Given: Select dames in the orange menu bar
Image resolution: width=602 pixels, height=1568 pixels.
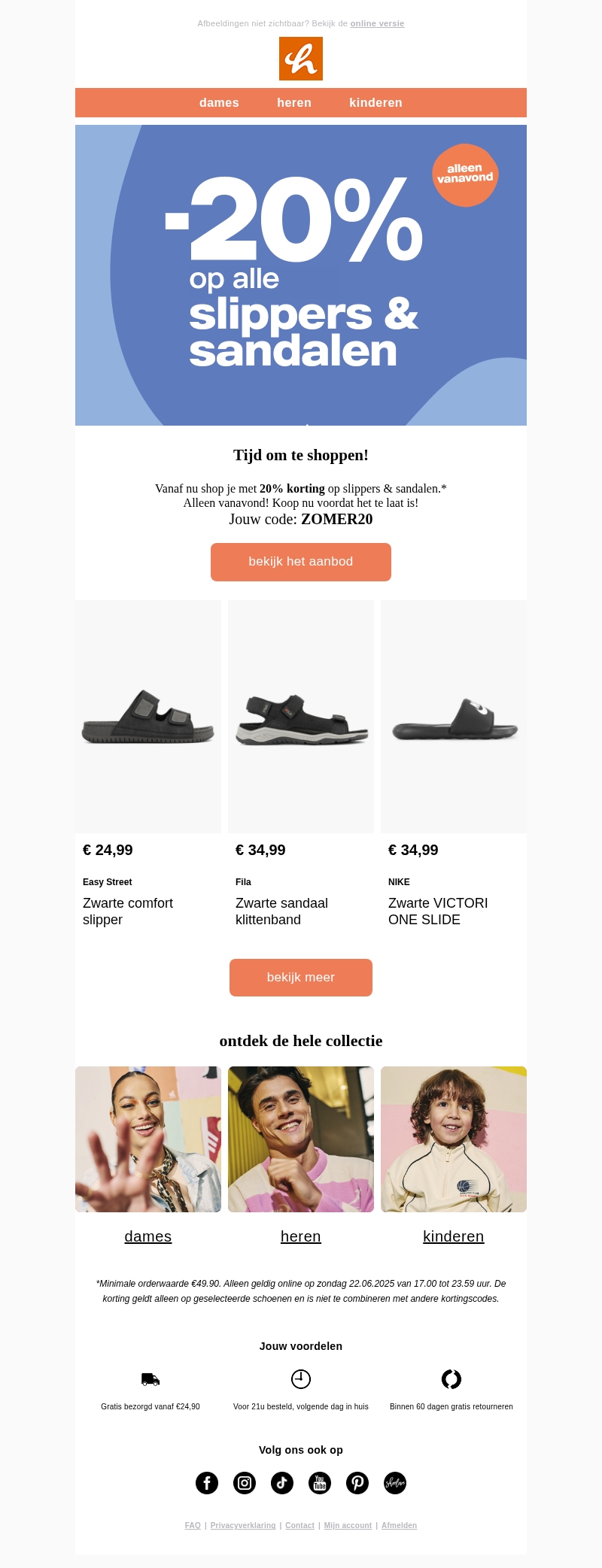Looking at the screenshot, I should [x=219, y=103].
